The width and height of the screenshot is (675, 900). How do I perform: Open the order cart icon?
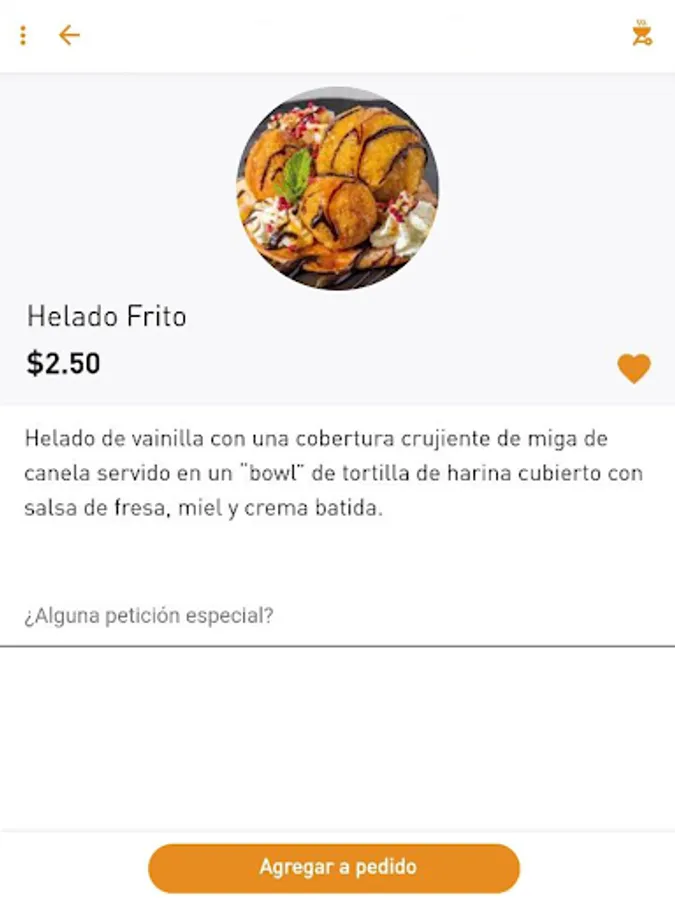click(x=641, y=34)
